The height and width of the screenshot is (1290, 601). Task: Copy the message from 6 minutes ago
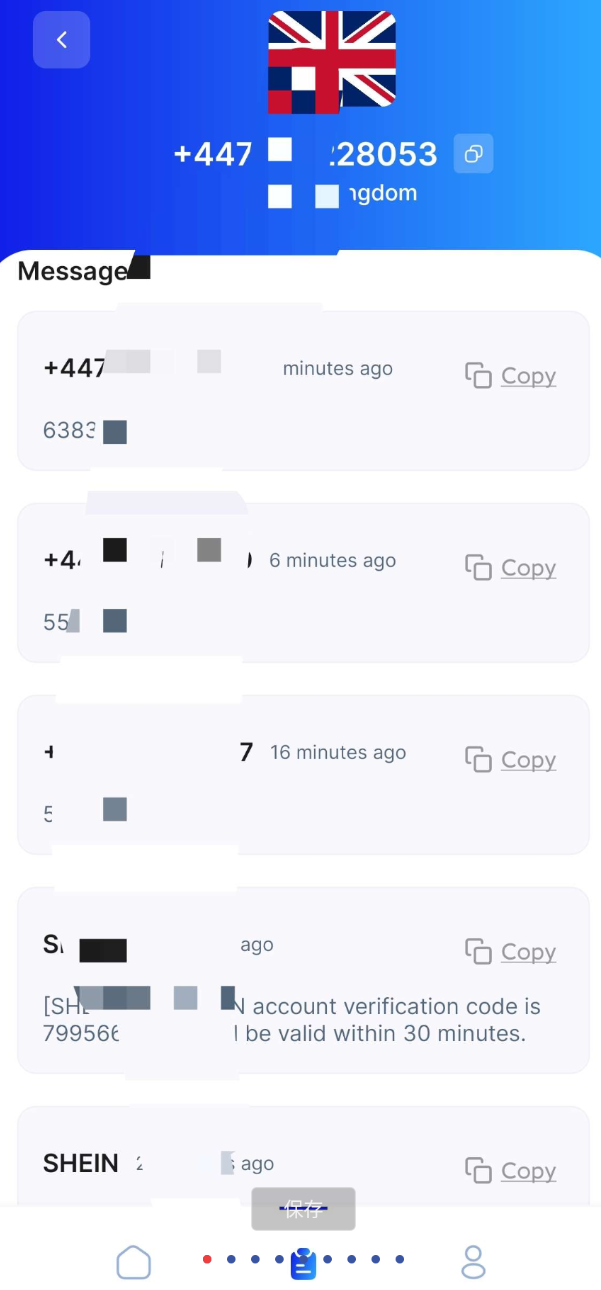click(x=510, y=568)
